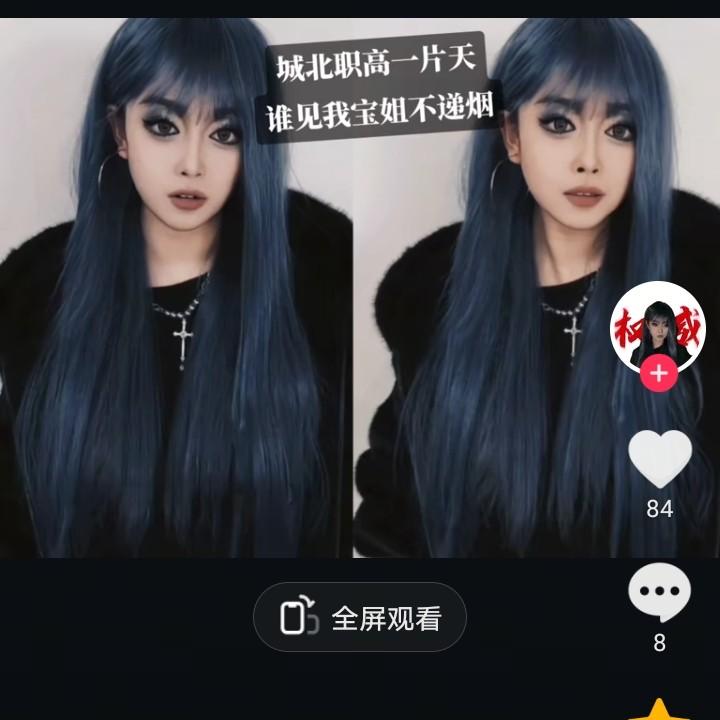Open the comments speech bubble
This screenshot has width=720, height=720.
click(659, 592)
